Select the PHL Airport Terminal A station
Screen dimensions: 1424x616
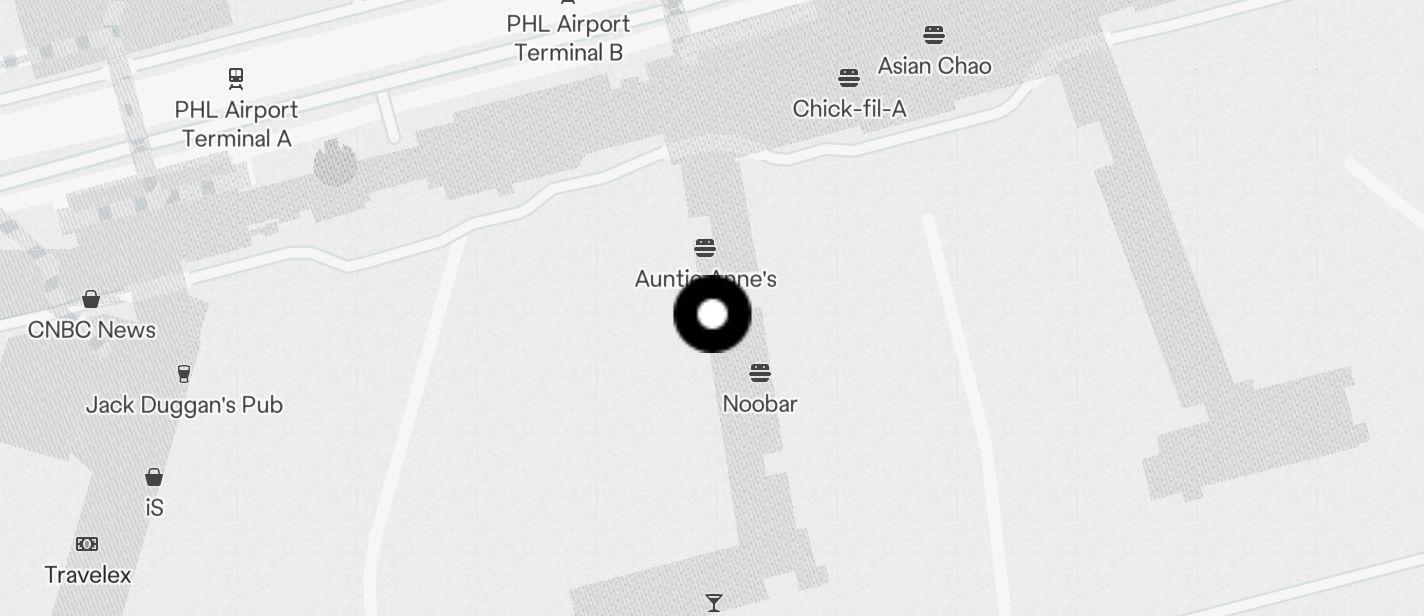click(x=236, y=78)
